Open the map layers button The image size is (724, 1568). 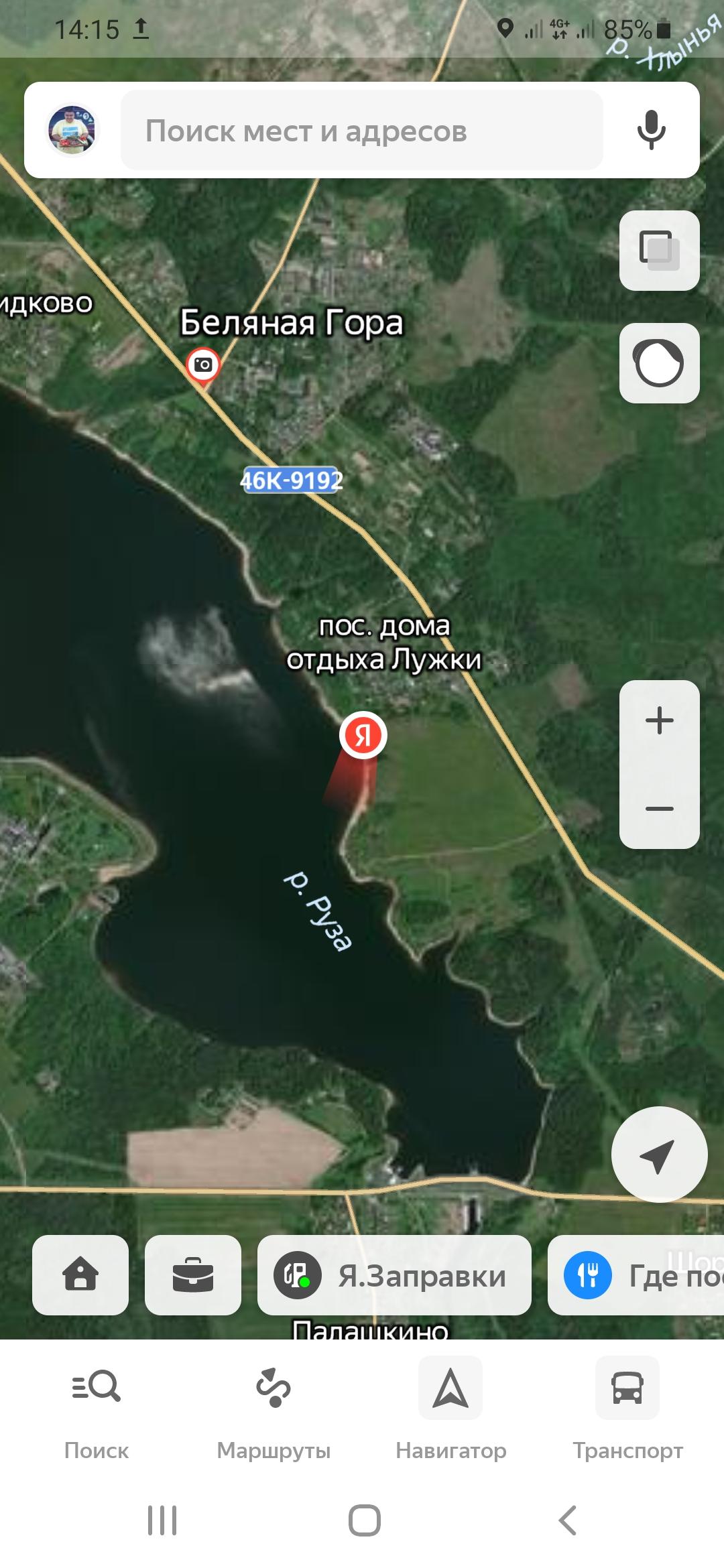(660, 250)
